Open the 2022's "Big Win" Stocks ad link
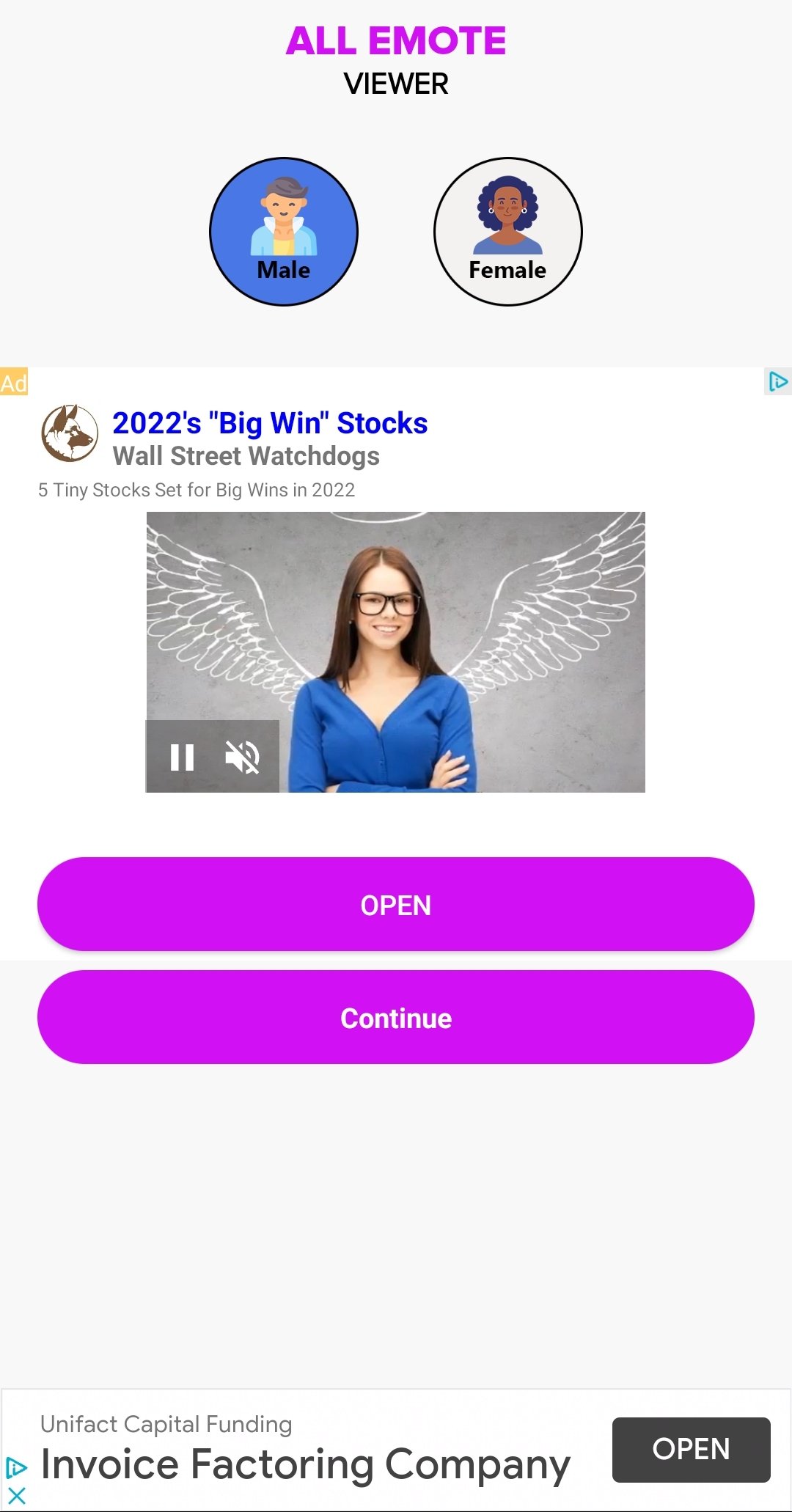 (270, 423)
